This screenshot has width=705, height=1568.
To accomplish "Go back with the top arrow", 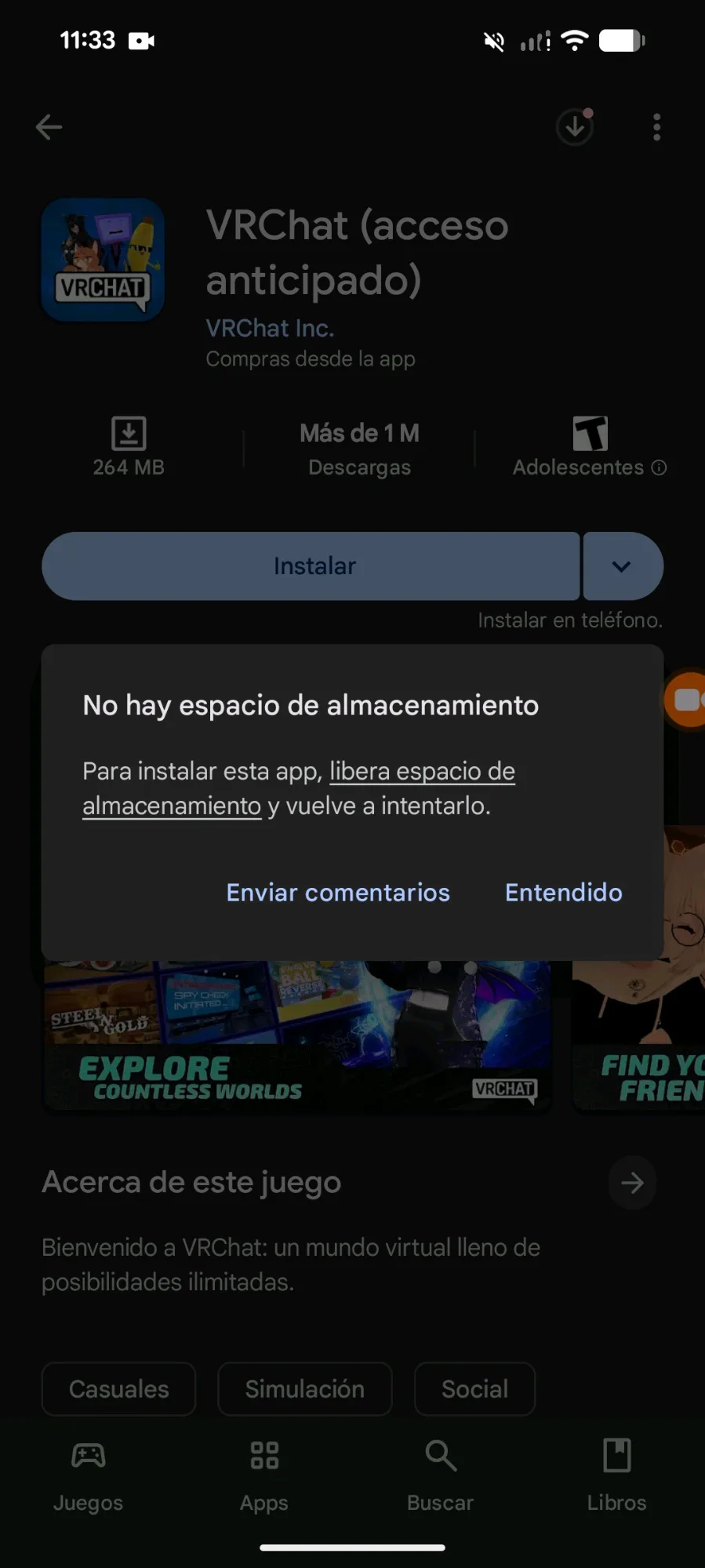I will click(x=49, y=127).
